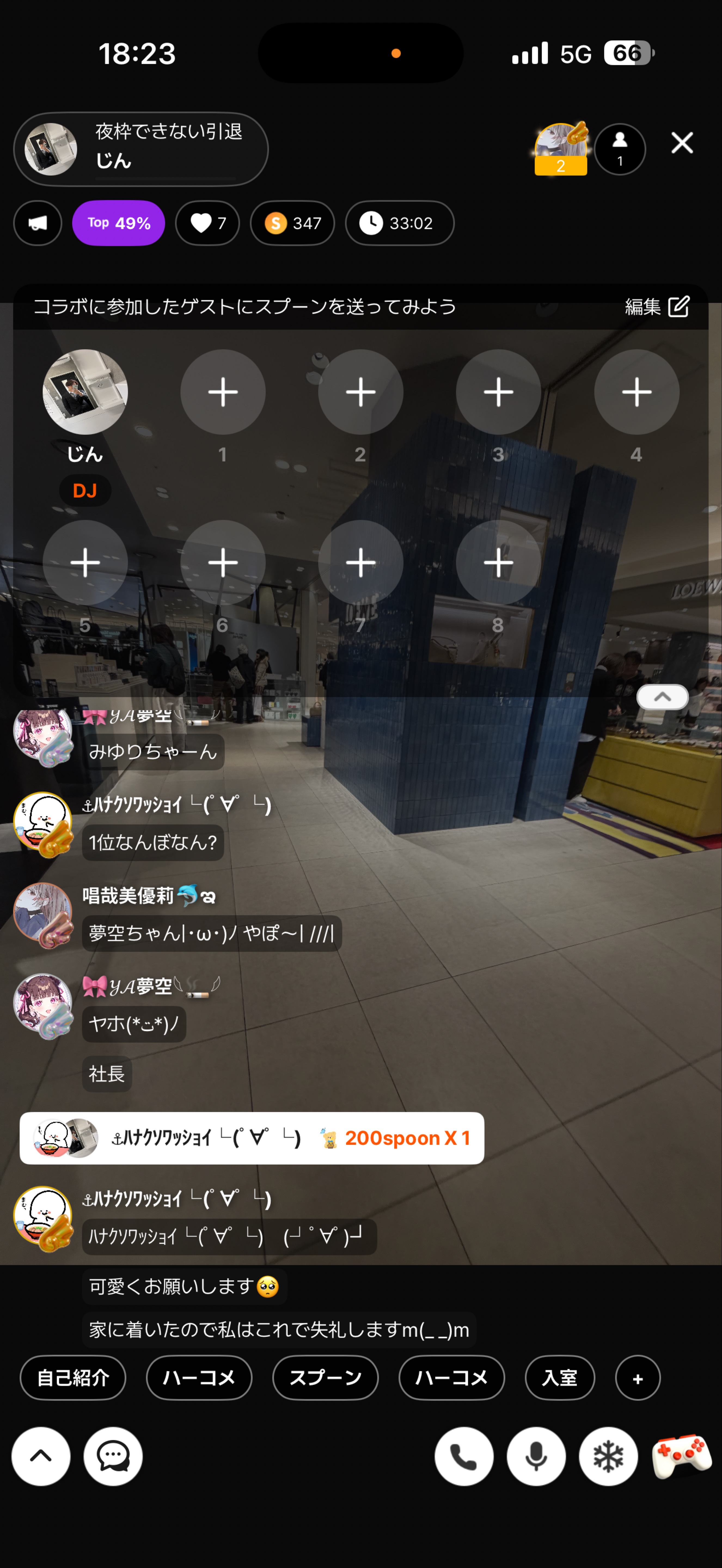Add a guest to collab slot 1

223,392
